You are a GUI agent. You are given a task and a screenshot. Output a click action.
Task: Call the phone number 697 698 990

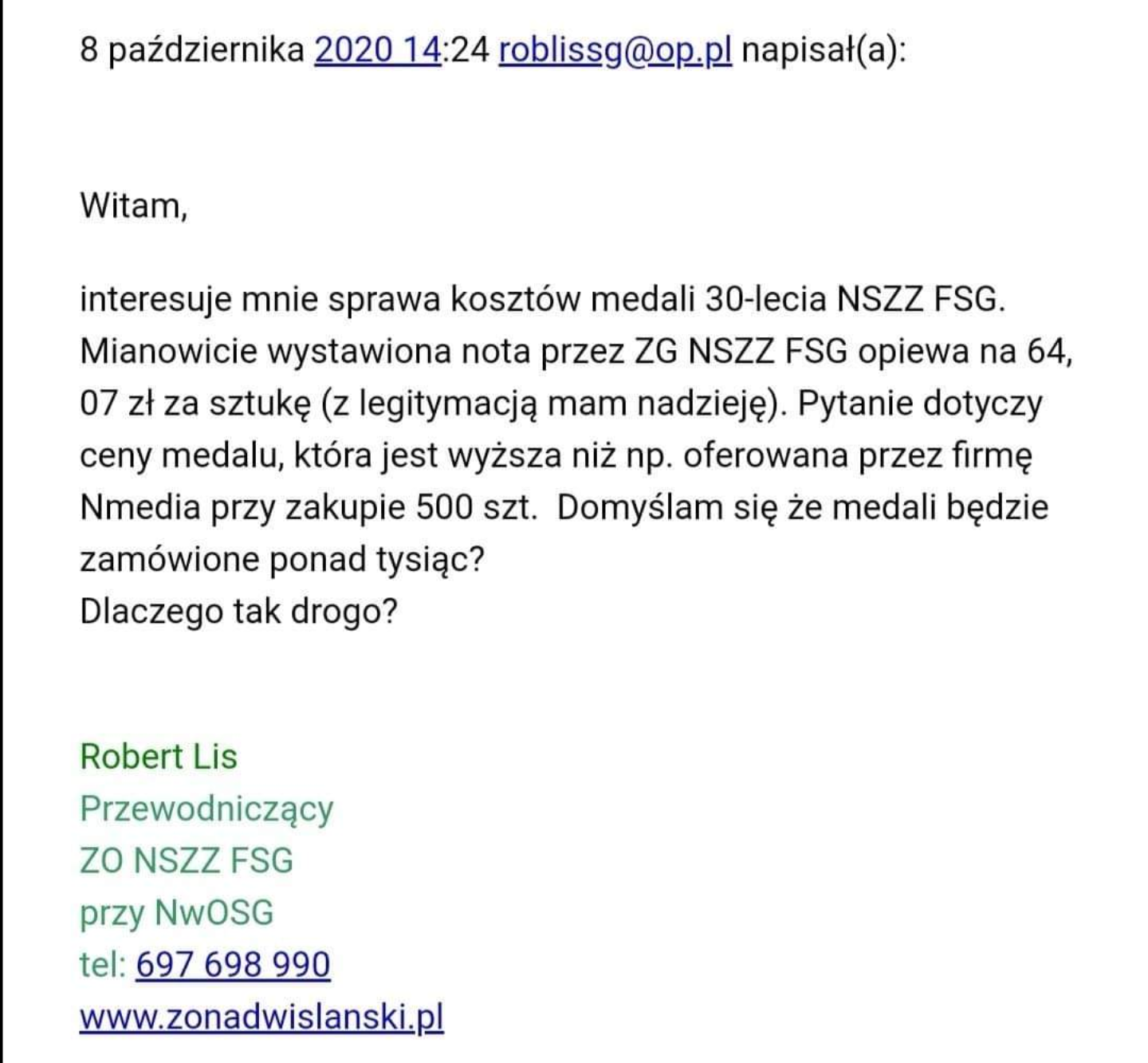tap(233, 965)
